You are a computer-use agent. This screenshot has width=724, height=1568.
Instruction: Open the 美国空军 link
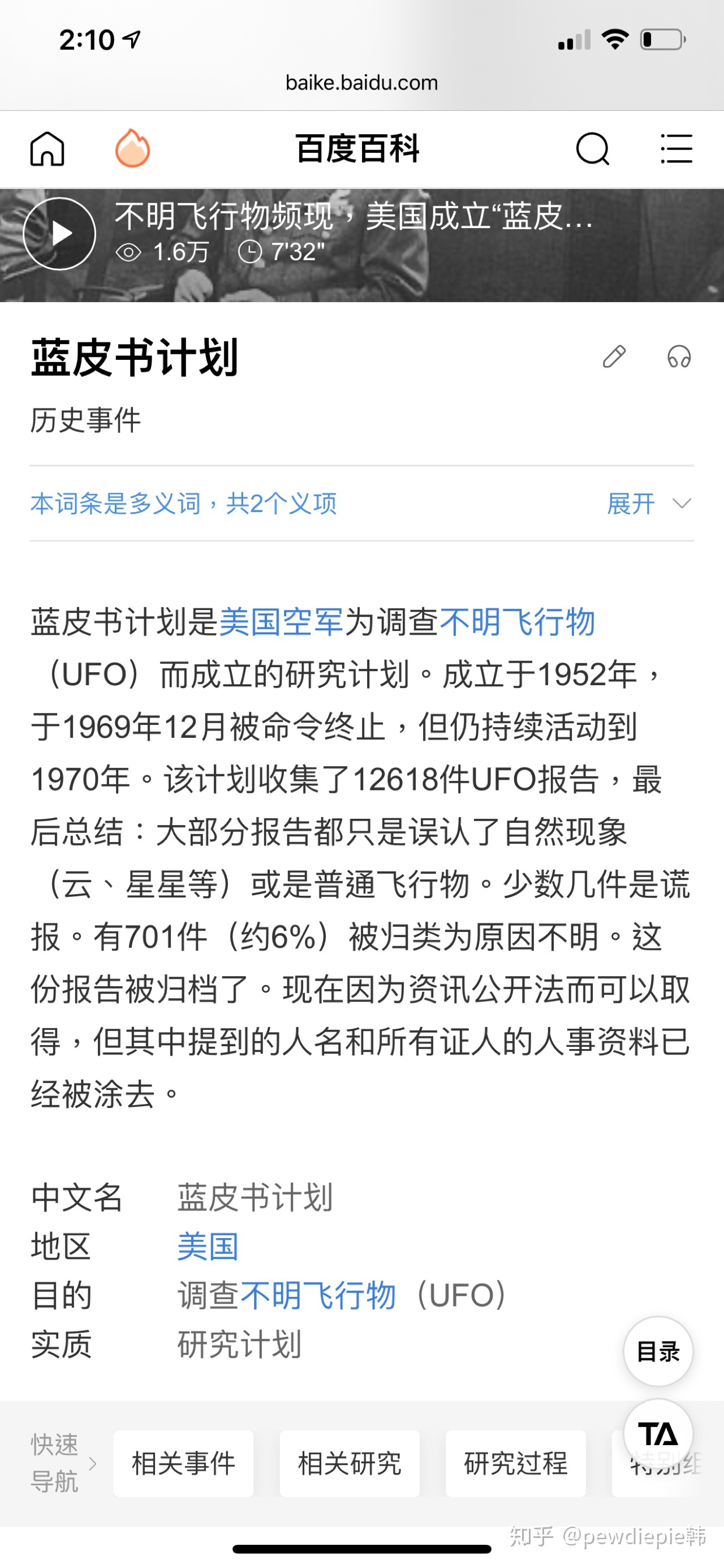pos(281,622)
